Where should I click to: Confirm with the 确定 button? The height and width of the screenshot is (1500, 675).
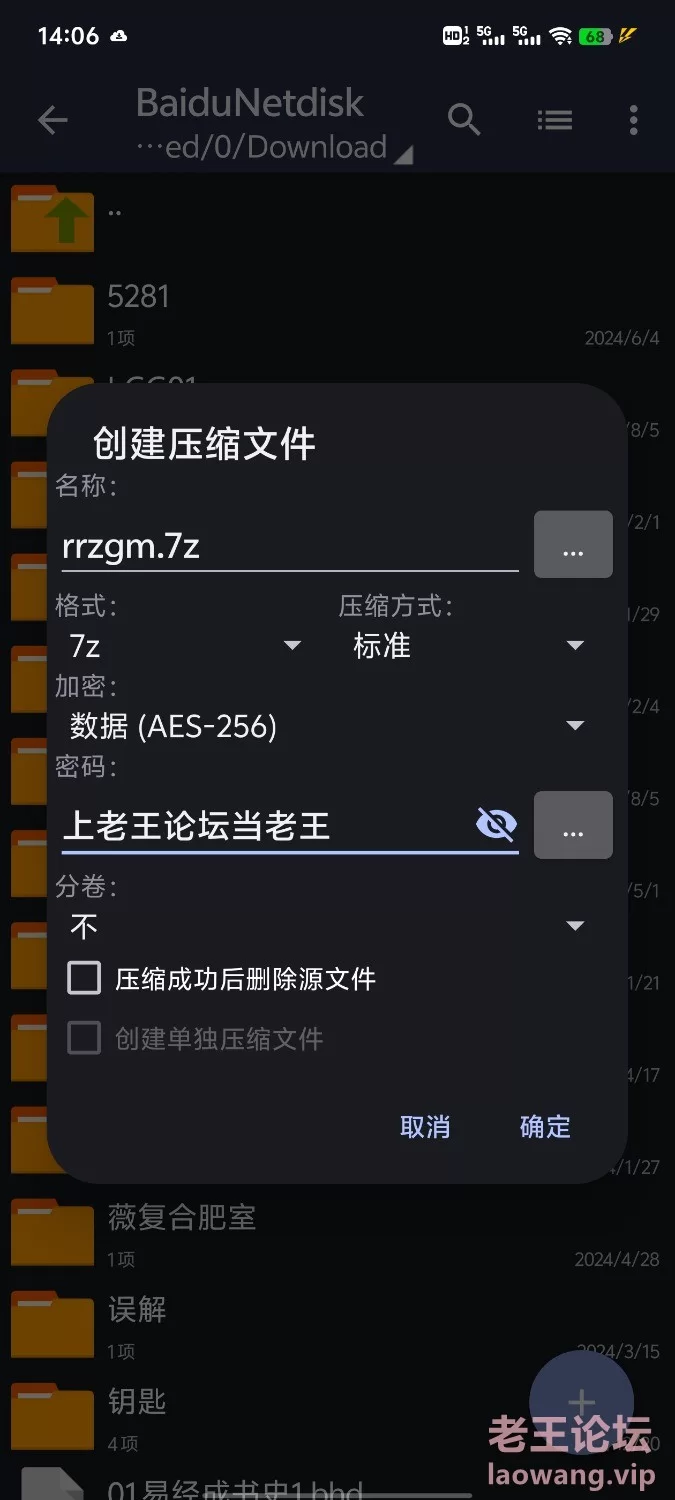545,1127
